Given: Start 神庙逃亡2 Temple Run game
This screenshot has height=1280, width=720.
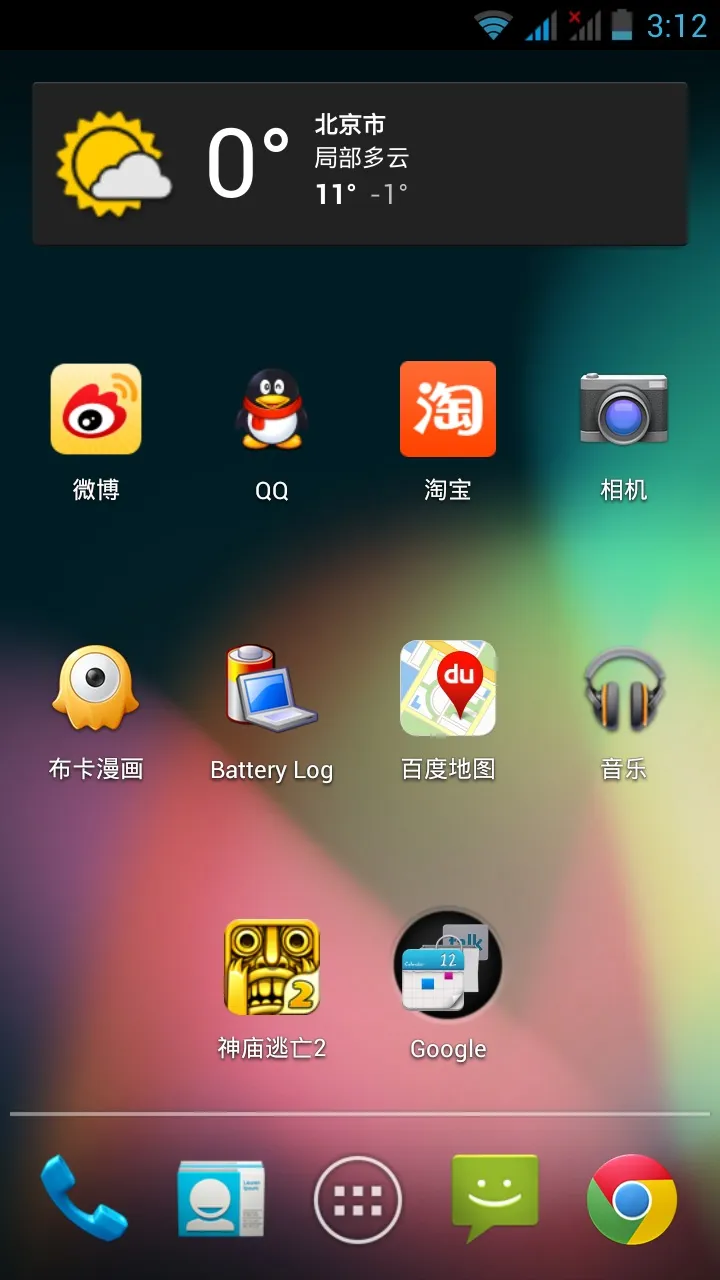Looking at the screenshot, I should point(271,967).
